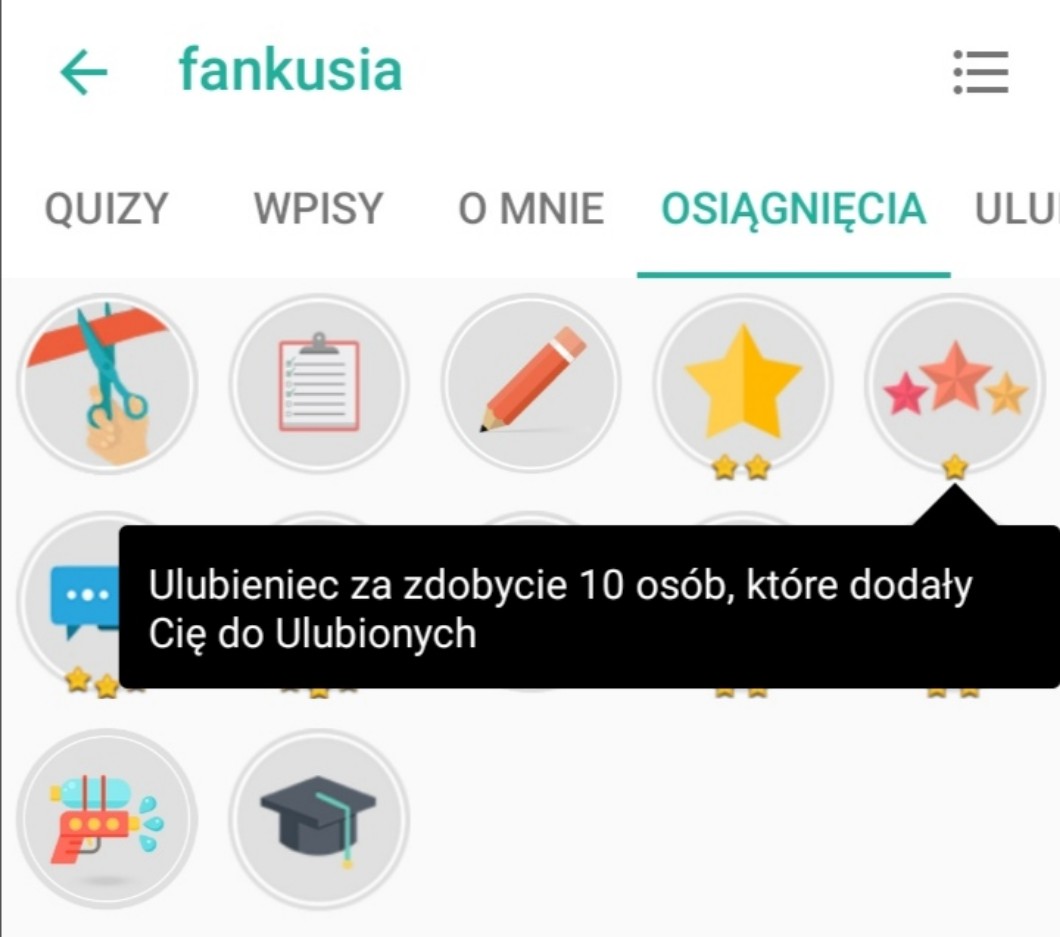
Task: Tap the single gold star badge
Action: click(x=743, y=383)
